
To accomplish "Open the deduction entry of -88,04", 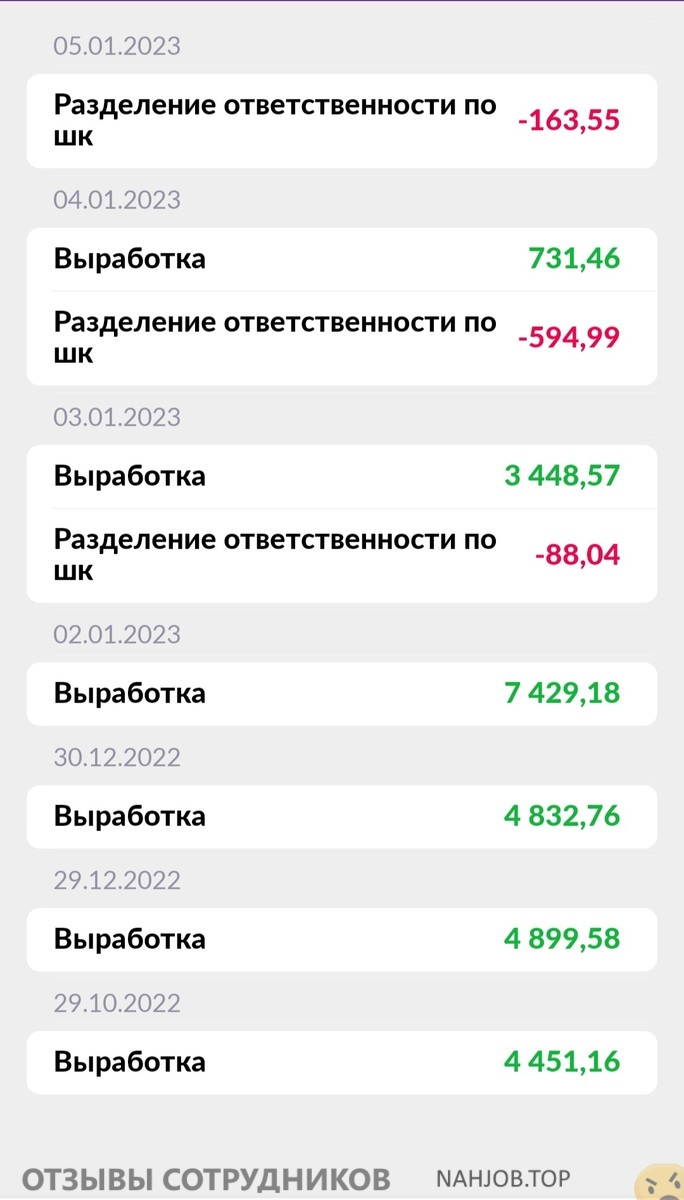I will [342, 555].
